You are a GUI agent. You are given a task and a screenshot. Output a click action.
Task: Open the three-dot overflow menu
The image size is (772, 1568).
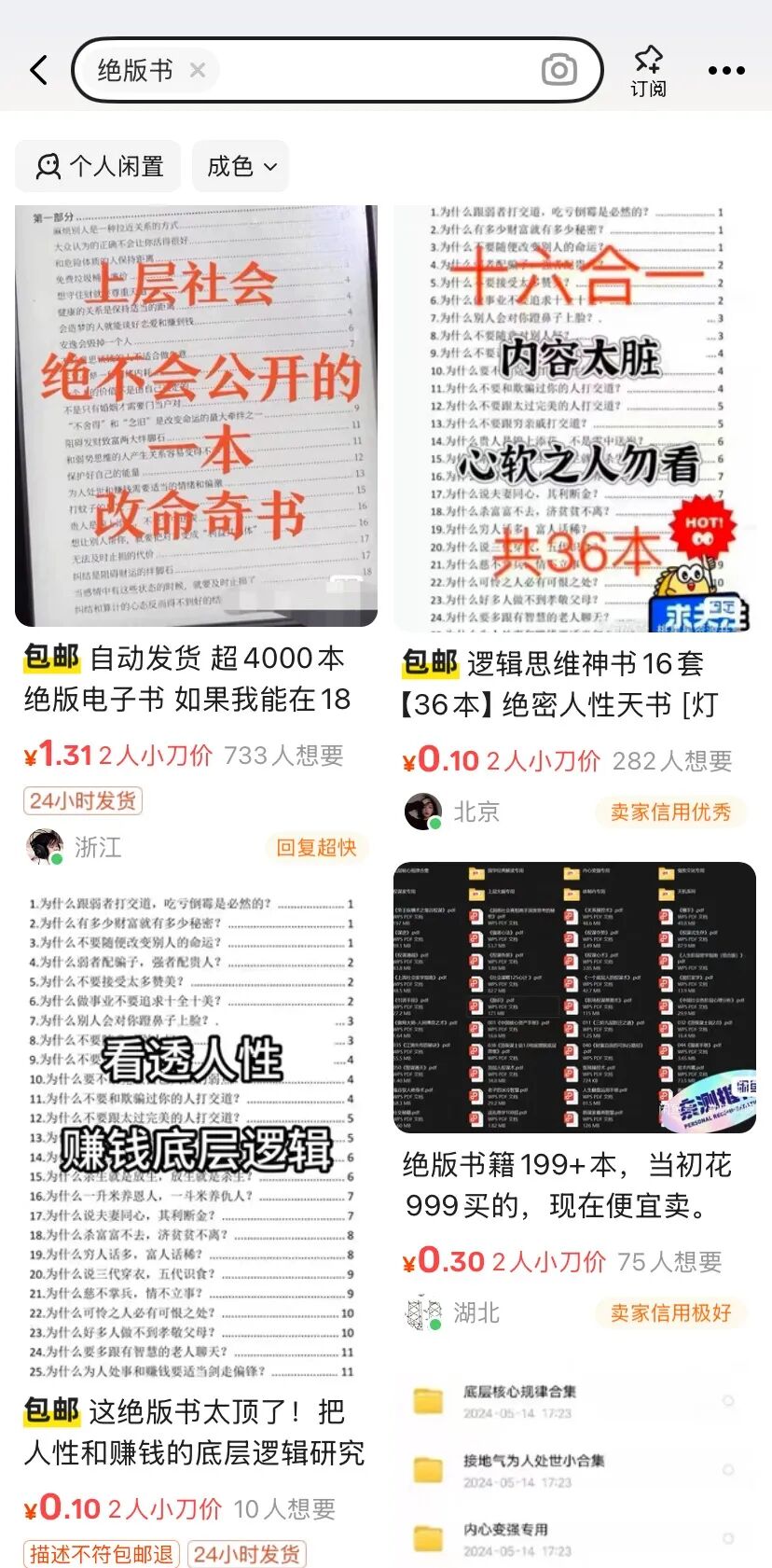(x=726, y=70)
